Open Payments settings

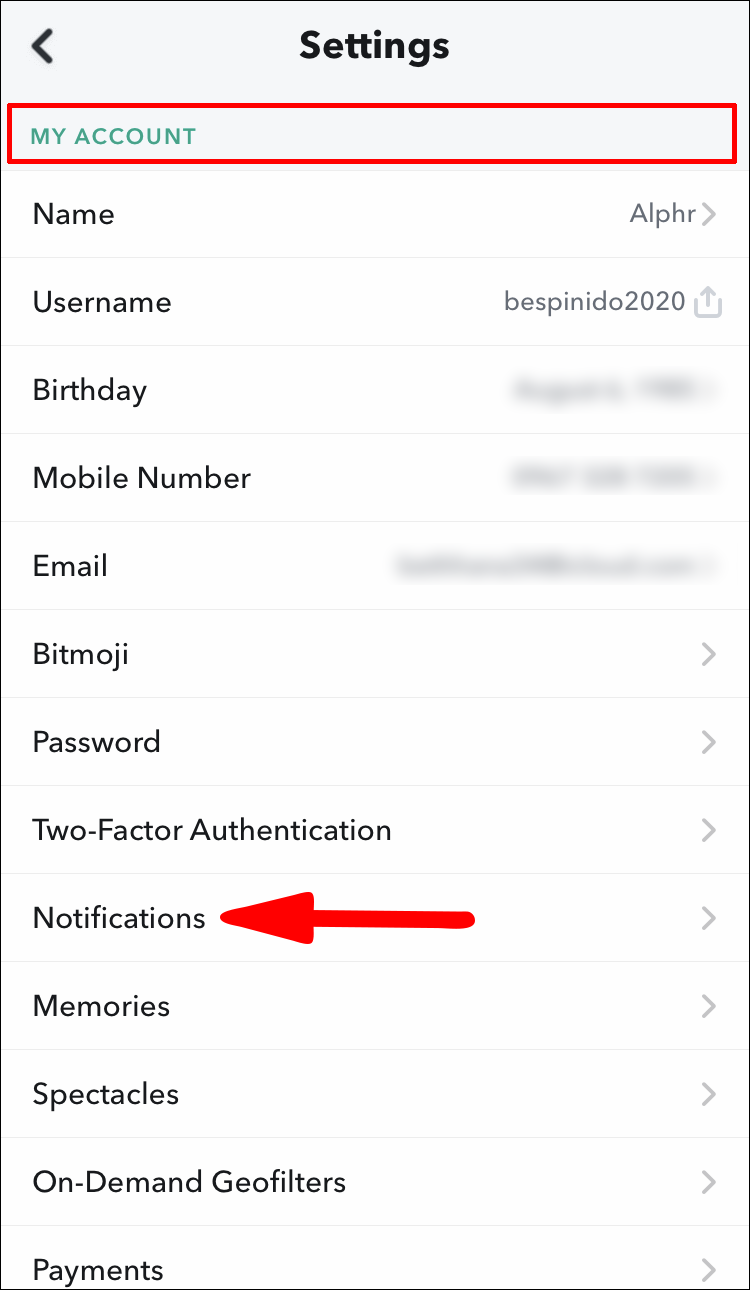[x=374, y=1268]
